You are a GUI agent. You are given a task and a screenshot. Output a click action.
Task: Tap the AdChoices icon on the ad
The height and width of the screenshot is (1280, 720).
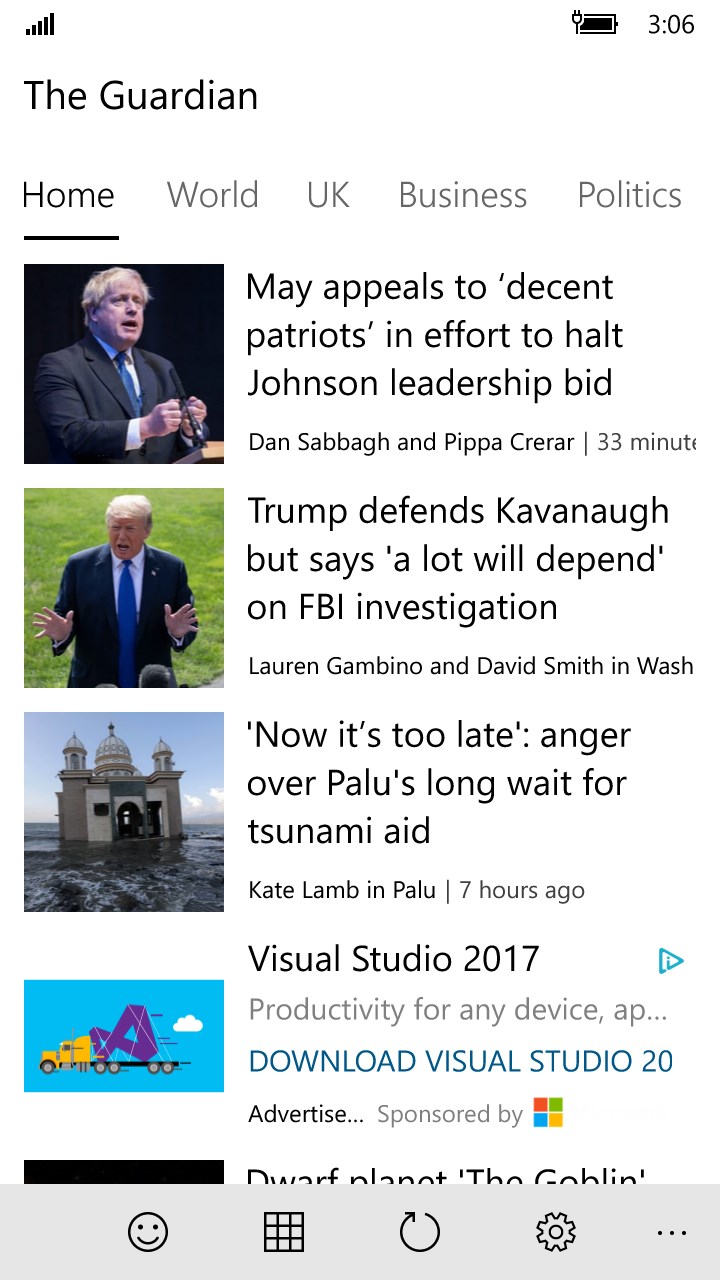tap(670, 962)
